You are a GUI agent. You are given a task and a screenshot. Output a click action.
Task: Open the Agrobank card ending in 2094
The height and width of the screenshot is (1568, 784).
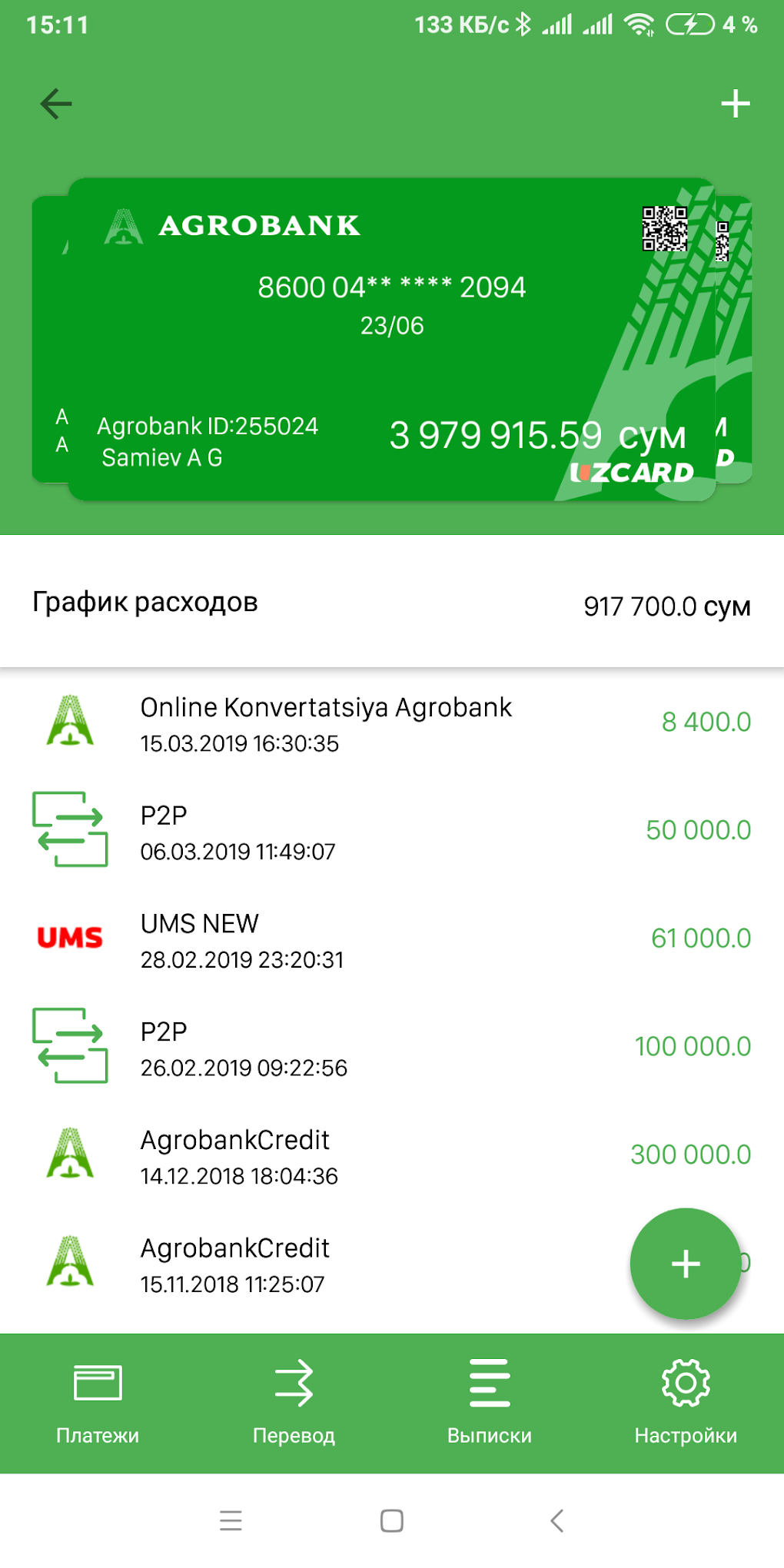[x=392, y=339]
